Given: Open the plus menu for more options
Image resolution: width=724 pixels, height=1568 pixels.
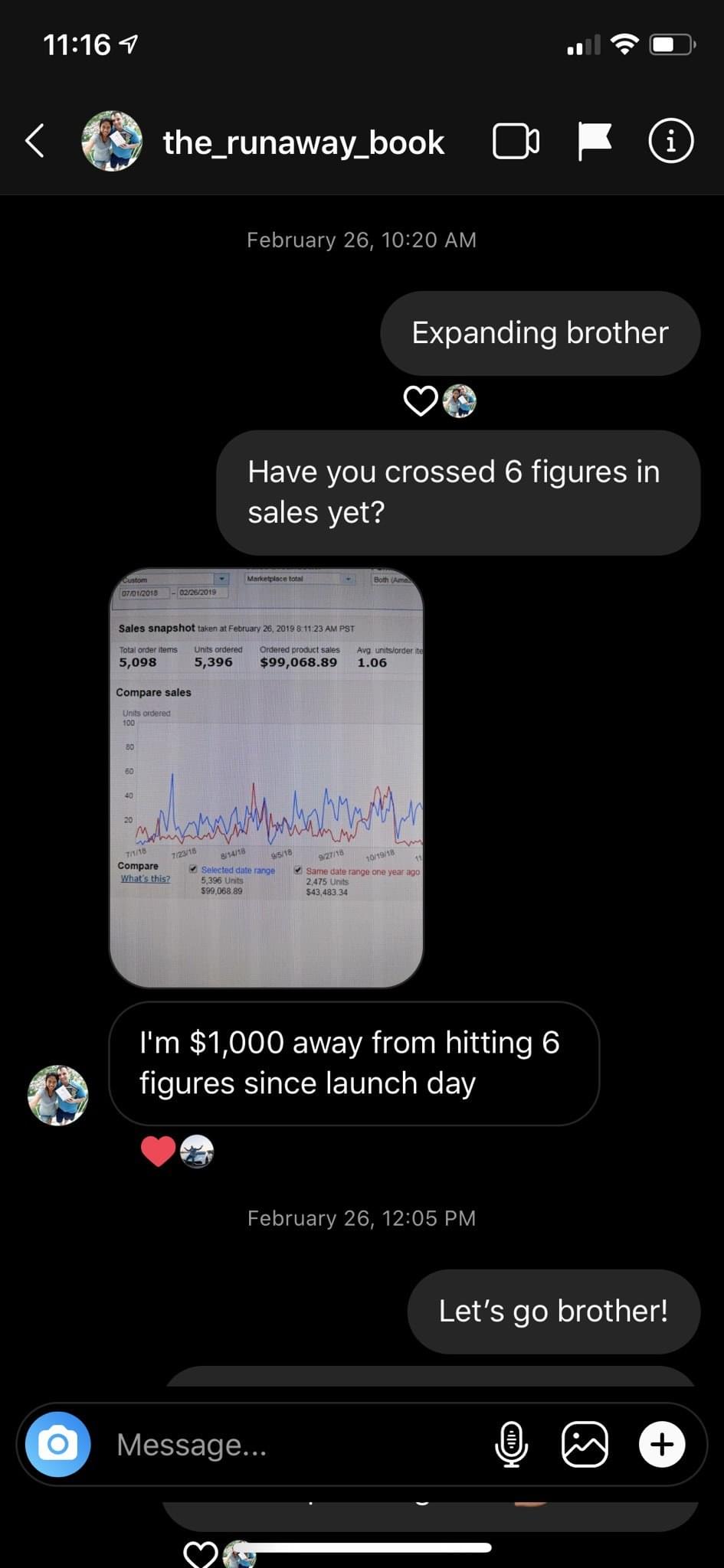Looking at the screenshot, I should coord(662,1445).
